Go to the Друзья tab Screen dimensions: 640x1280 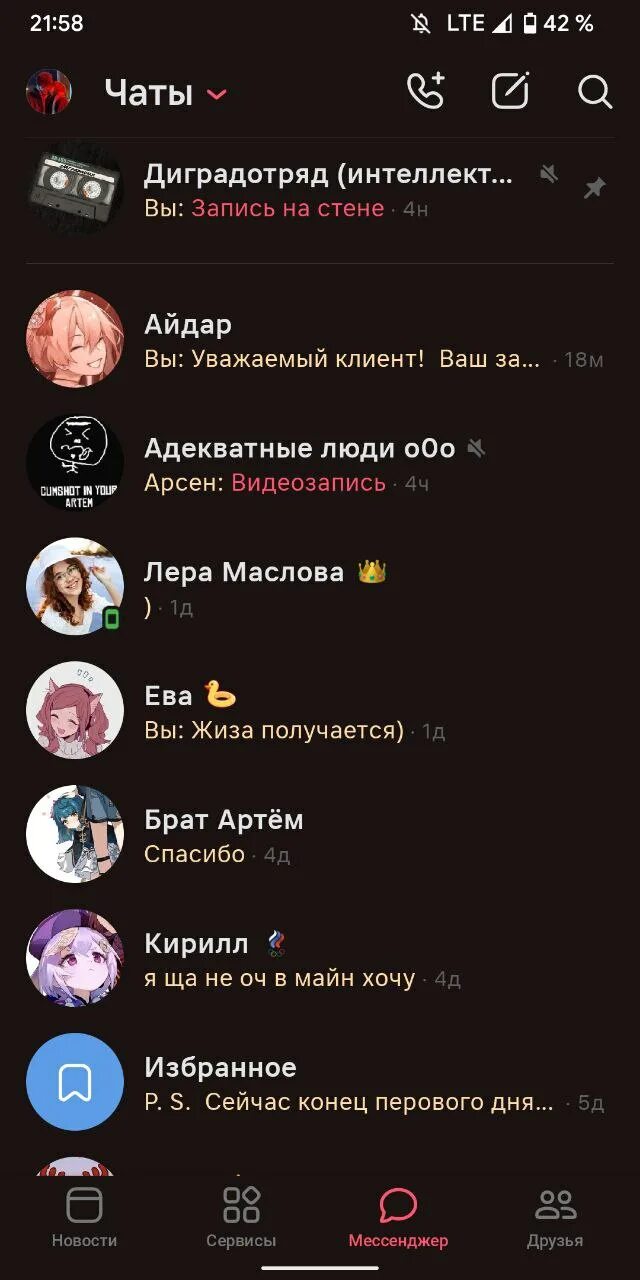(x=555, y=1216)
